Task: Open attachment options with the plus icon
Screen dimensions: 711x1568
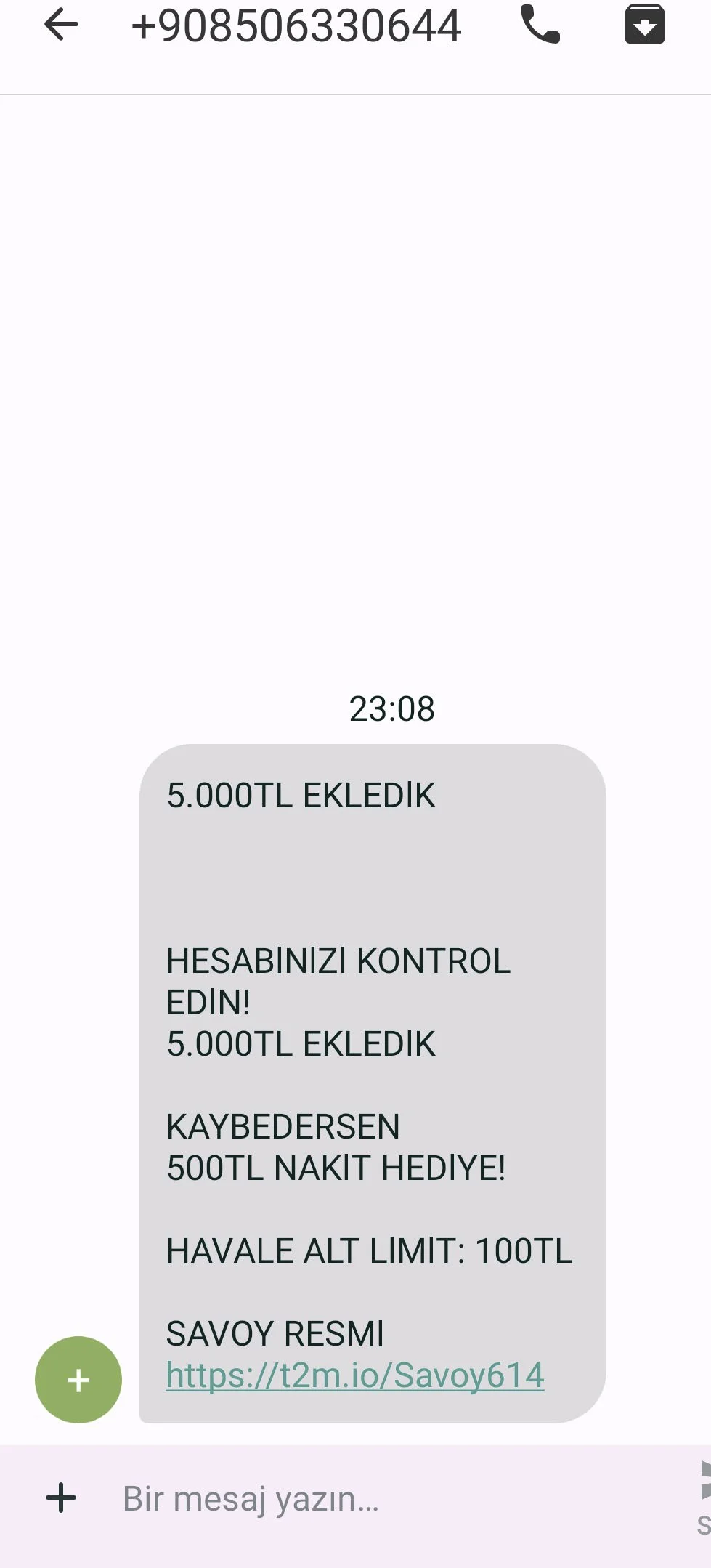Action: coord(61,1498)
